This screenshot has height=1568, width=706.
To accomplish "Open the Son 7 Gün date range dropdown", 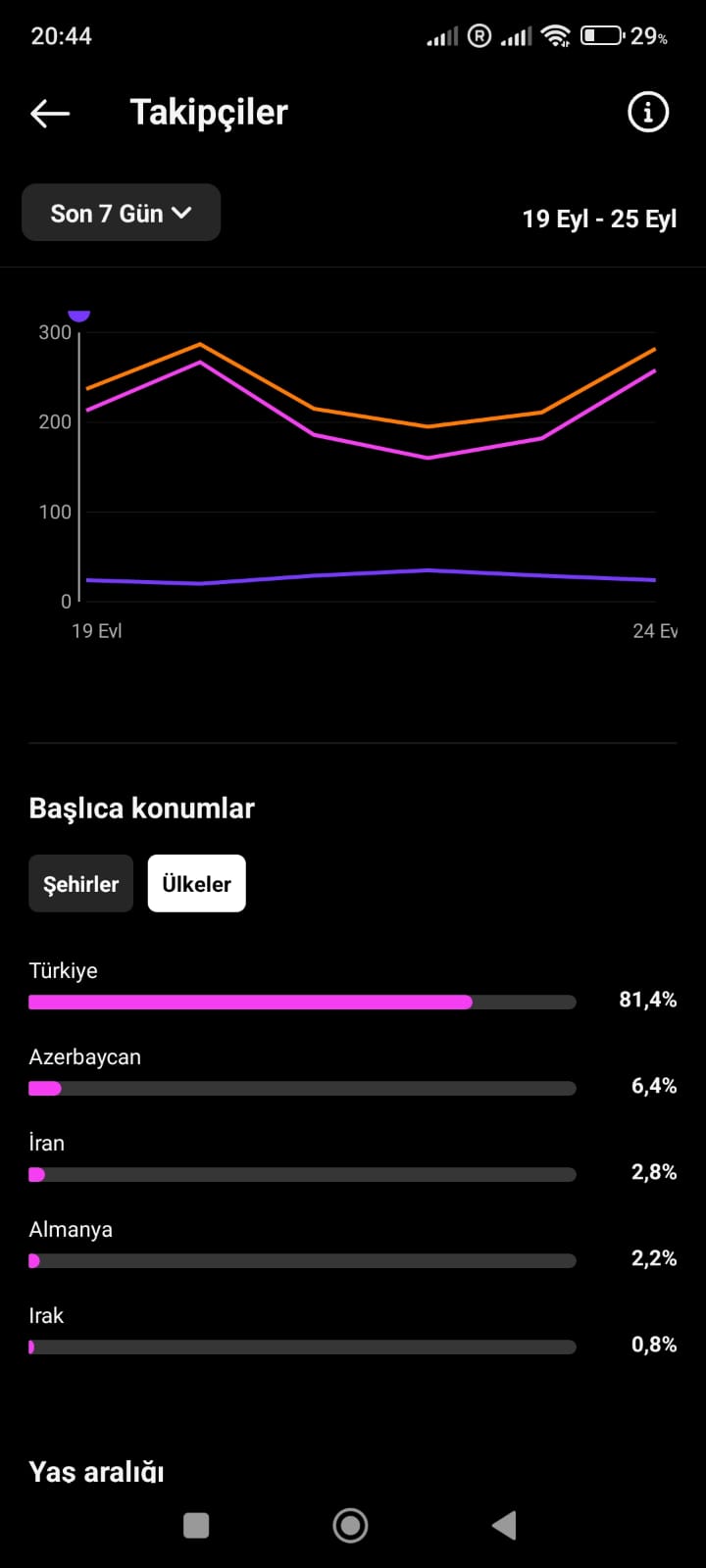I will click(122, 213).
